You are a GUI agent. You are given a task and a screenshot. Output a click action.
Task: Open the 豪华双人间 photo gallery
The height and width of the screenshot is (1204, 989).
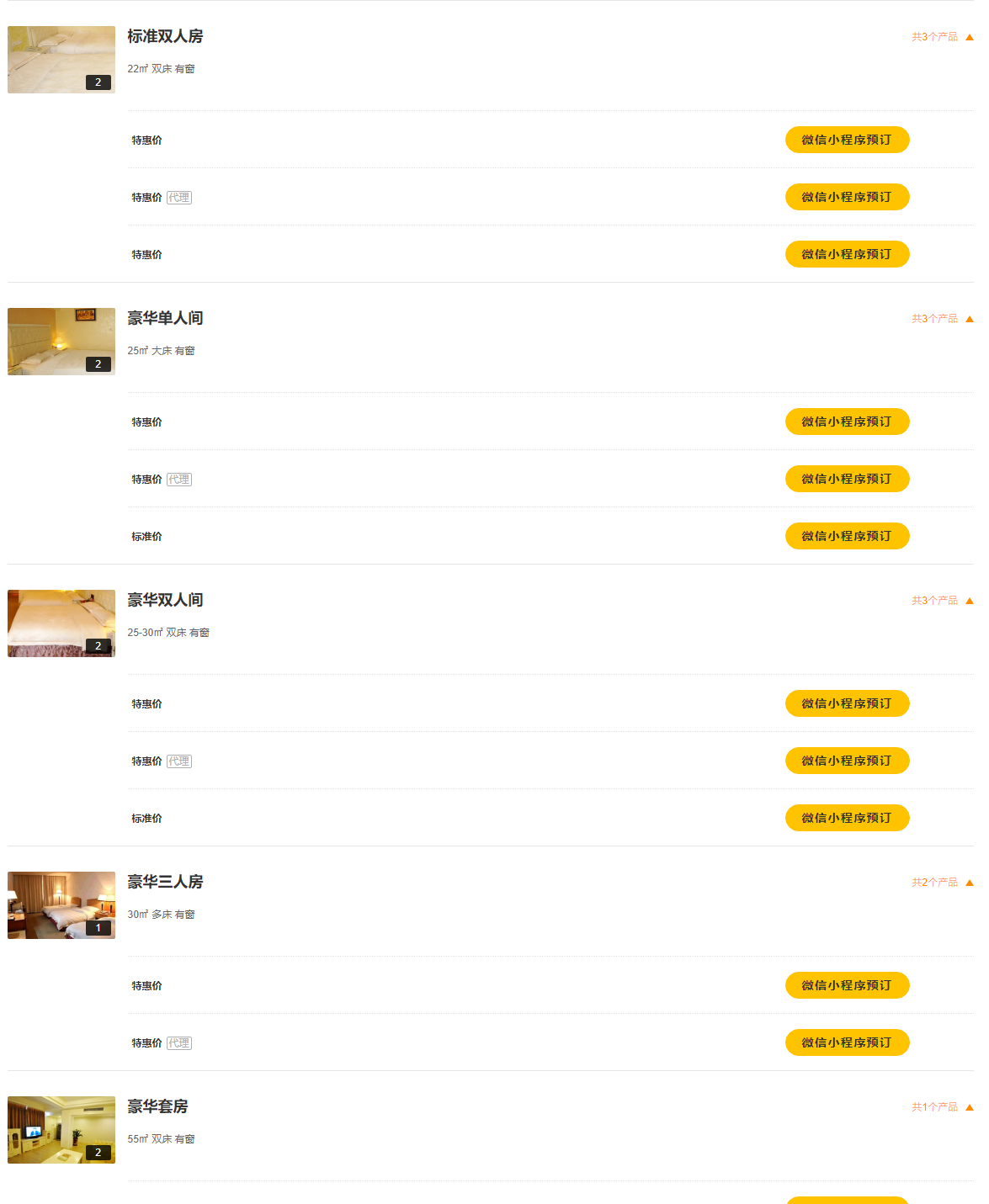pos(61,623)
